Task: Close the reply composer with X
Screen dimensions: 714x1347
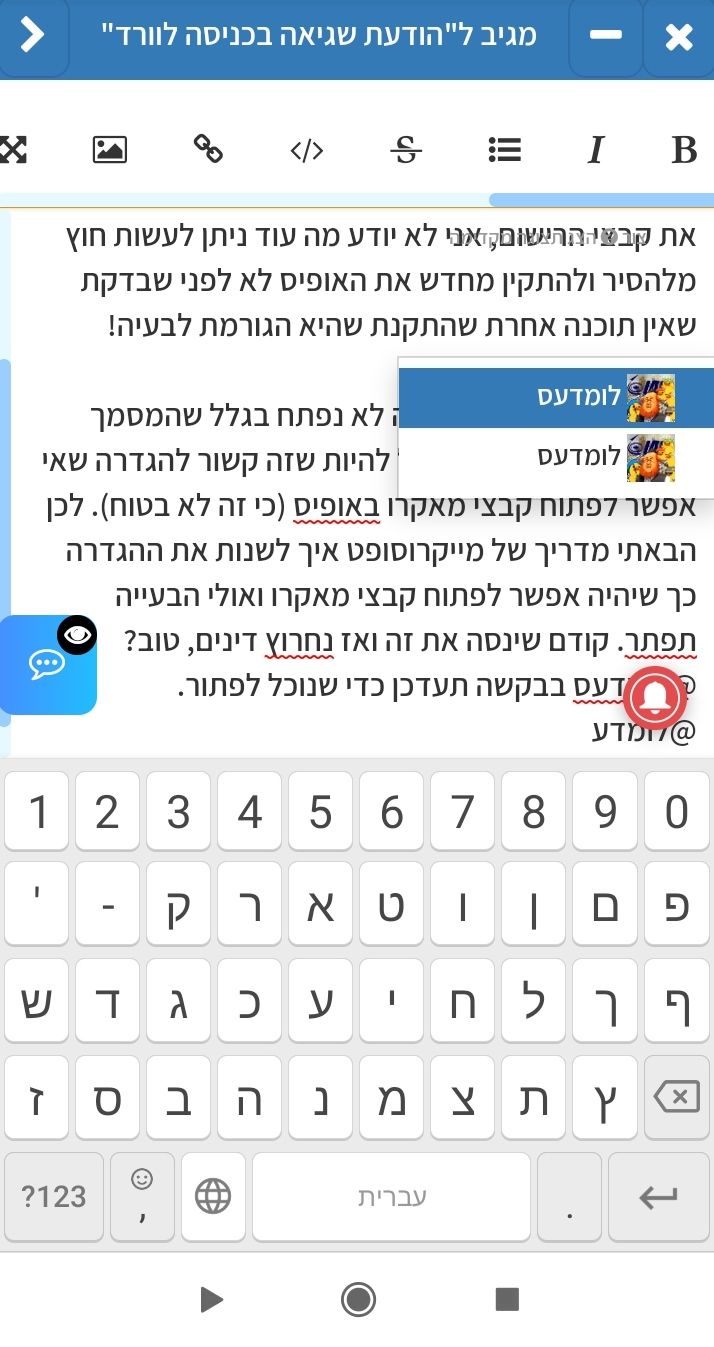Action: click(x=679, y=38)
